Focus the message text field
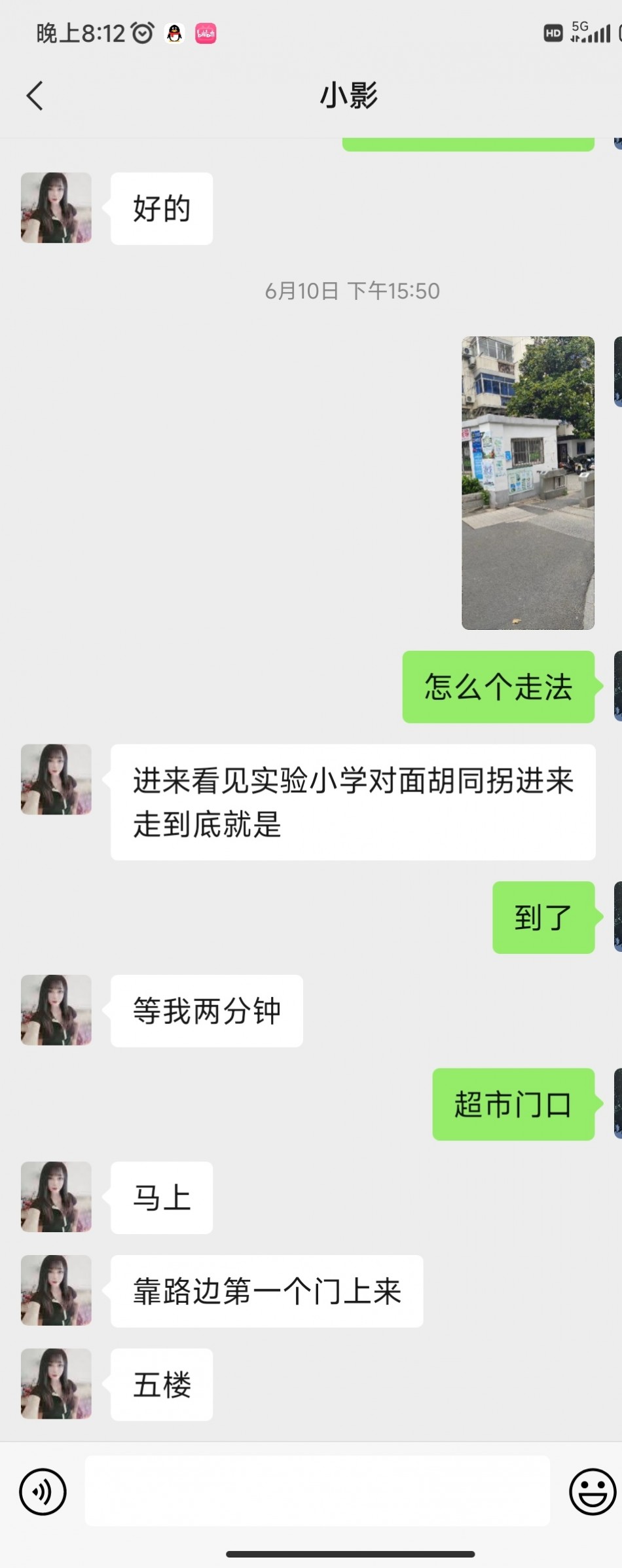This screenshot has height=1568, width=622. [x=317, y=1491]
